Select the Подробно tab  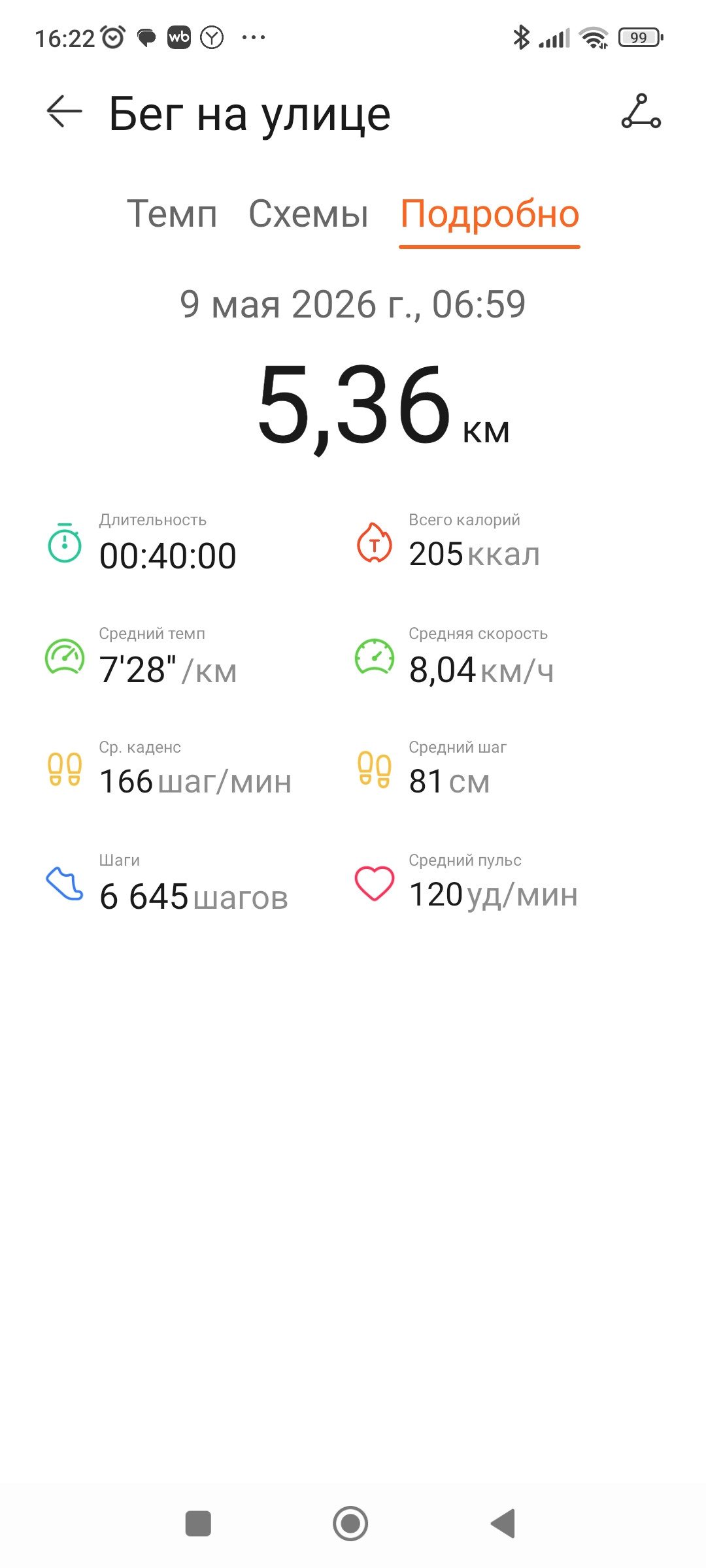pyautogui.click(x=490, y=215)
